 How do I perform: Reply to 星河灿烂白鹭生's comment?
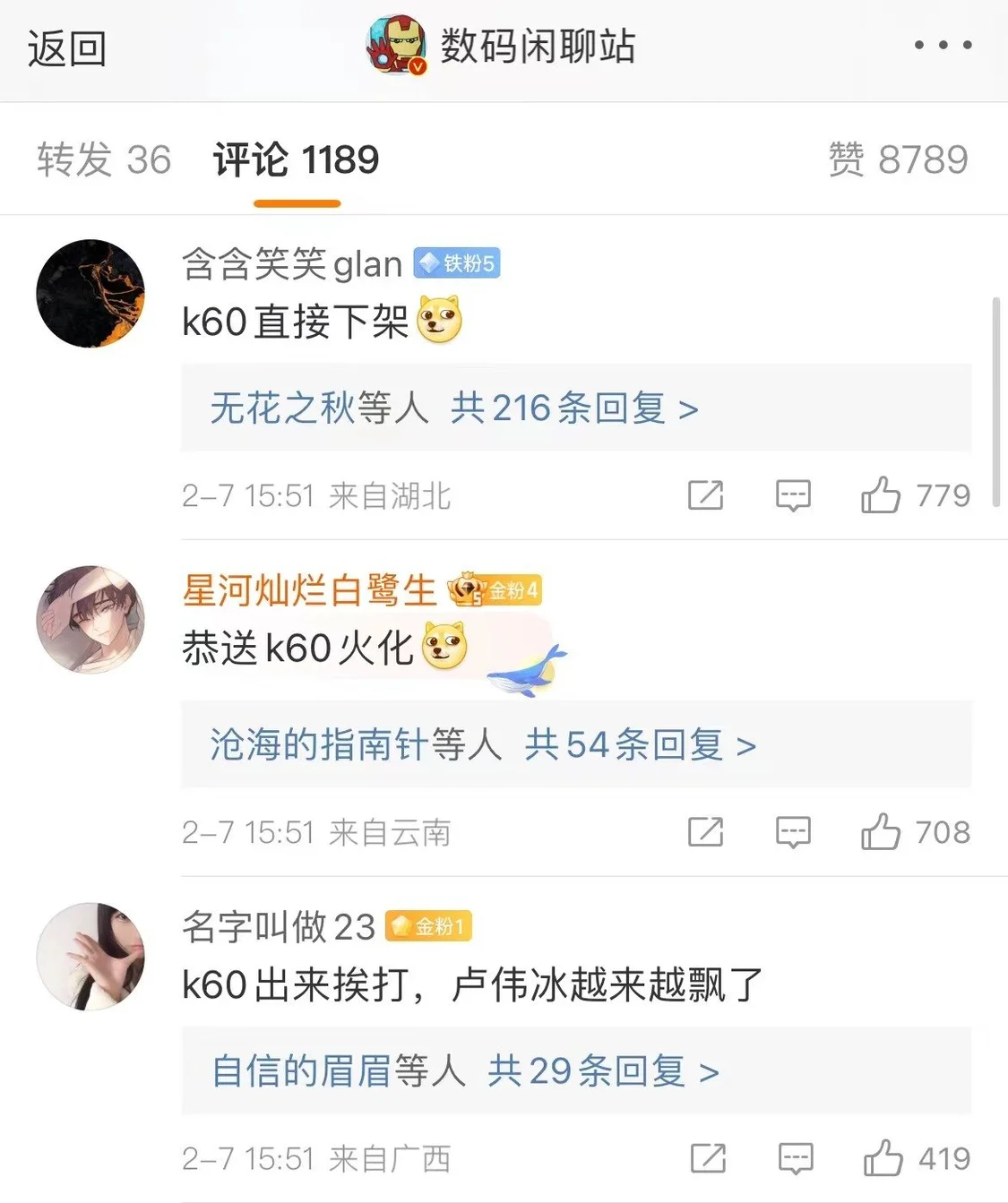[793, 832]
